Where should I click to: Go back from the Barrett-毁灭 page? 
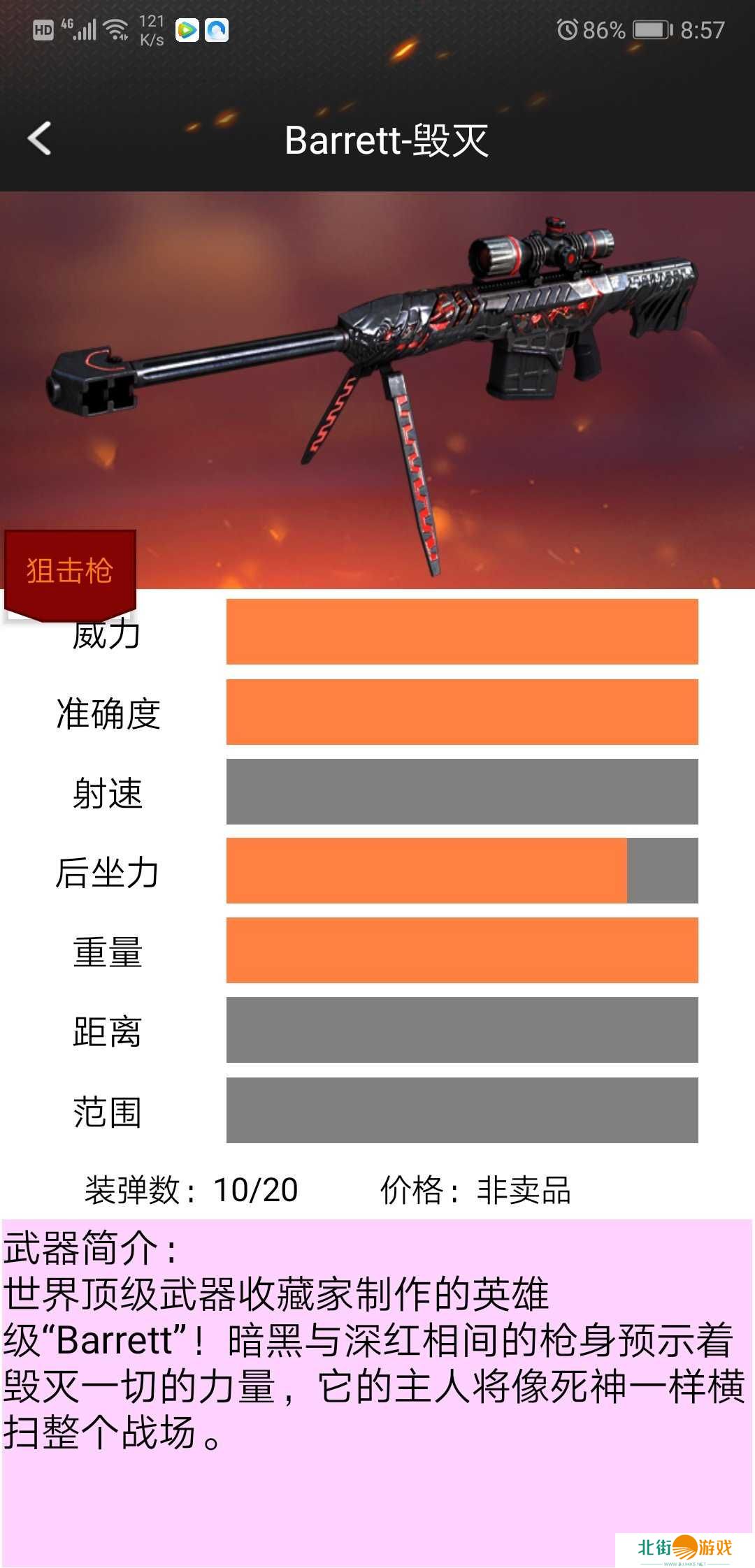pyautogui.click(x=40, y=138)
